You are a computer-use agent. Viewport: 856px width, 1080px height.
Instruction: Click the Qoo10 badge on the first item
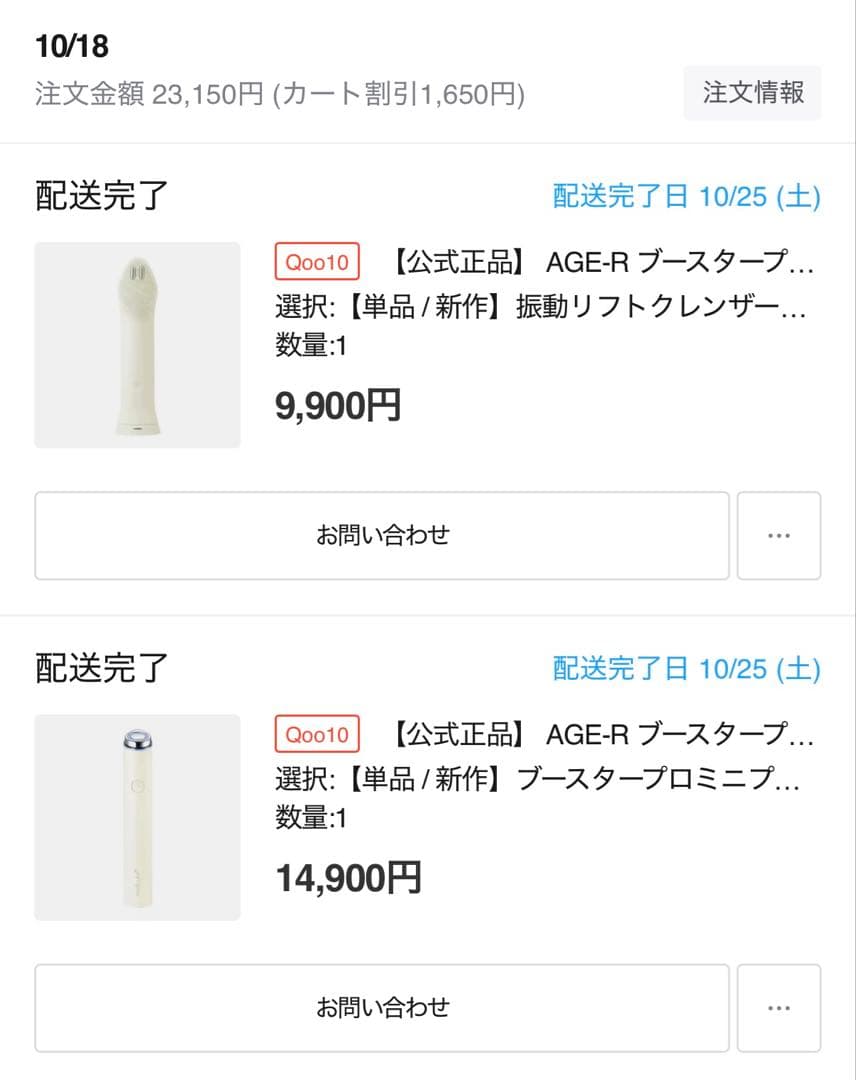tap(316, 263)
